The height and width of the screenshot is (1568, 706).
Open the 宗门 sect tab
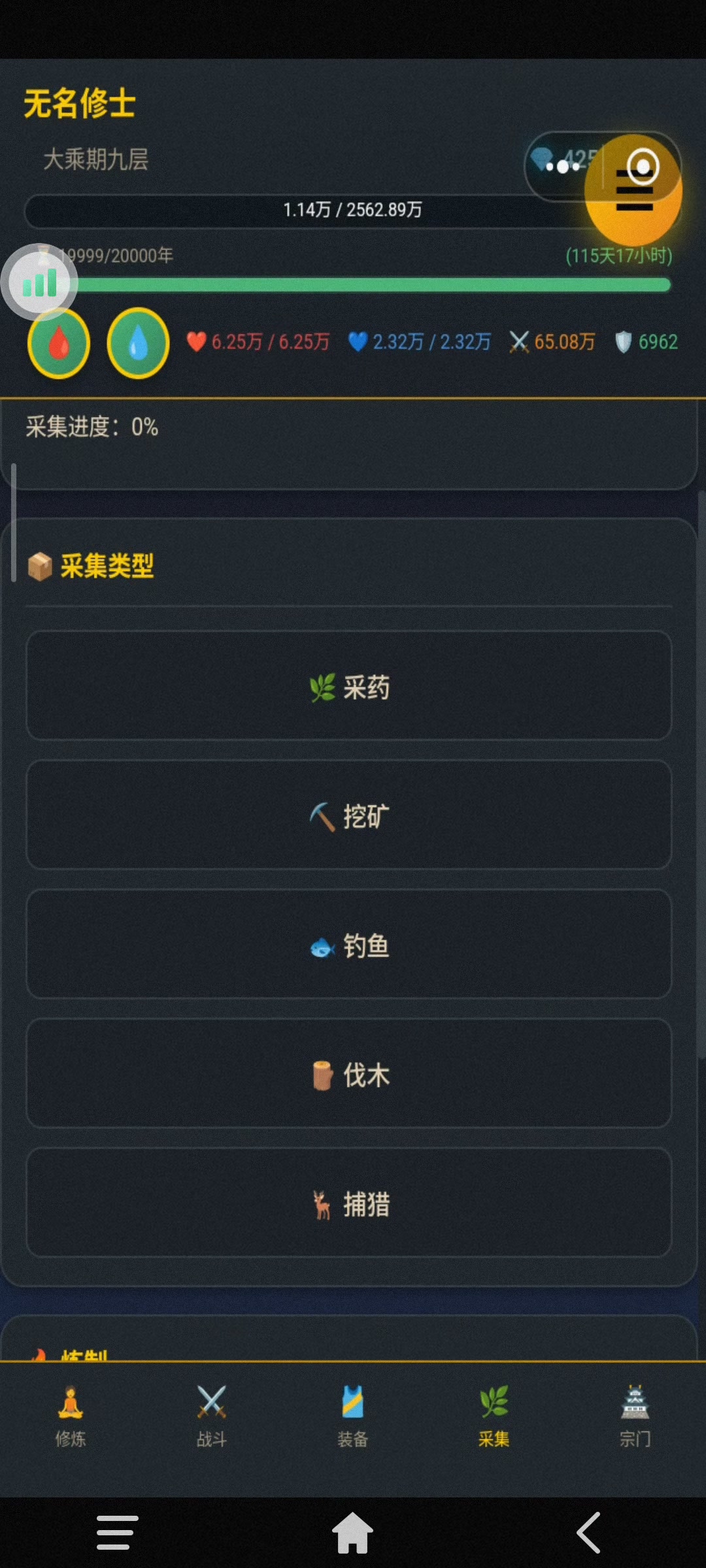point(635,1416)
